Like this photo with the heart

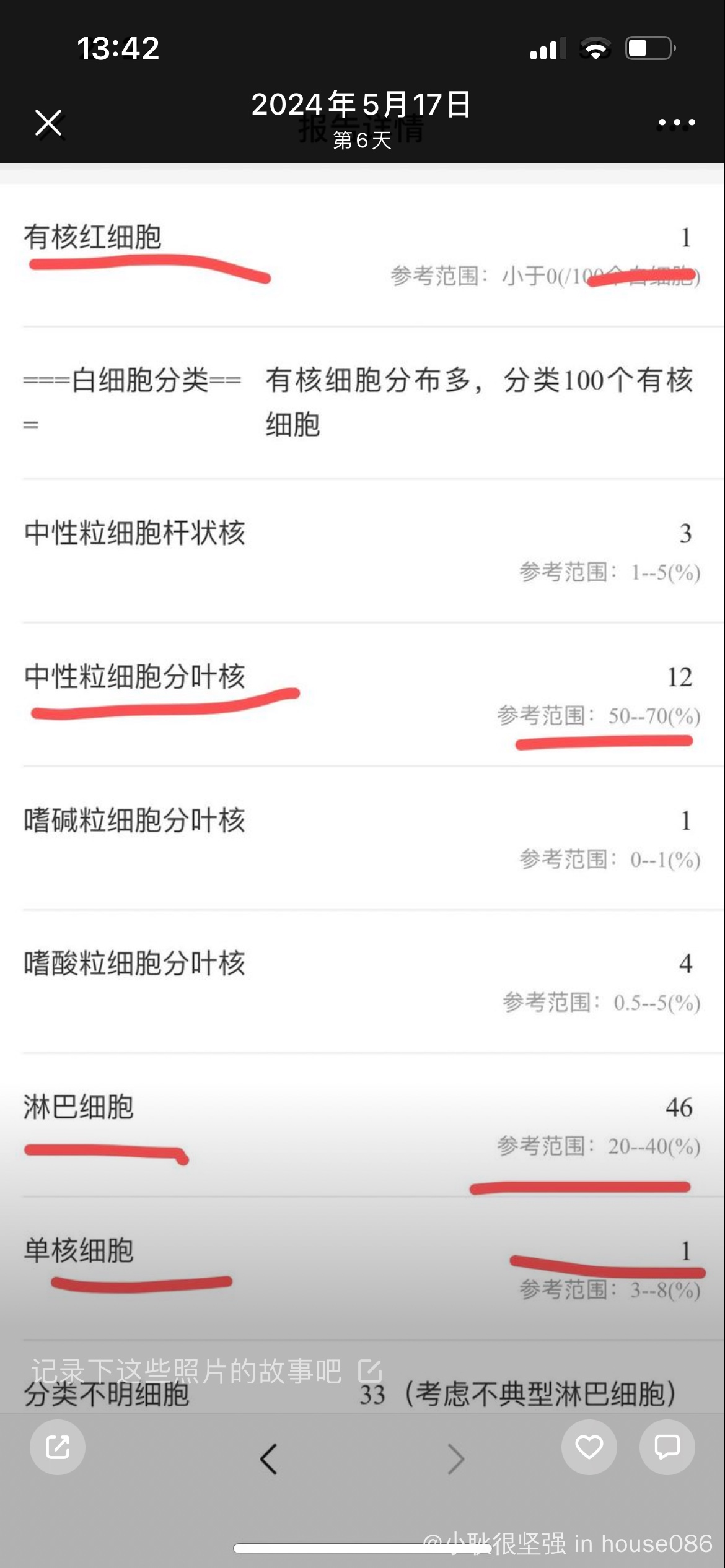(x=589, y=1447)
